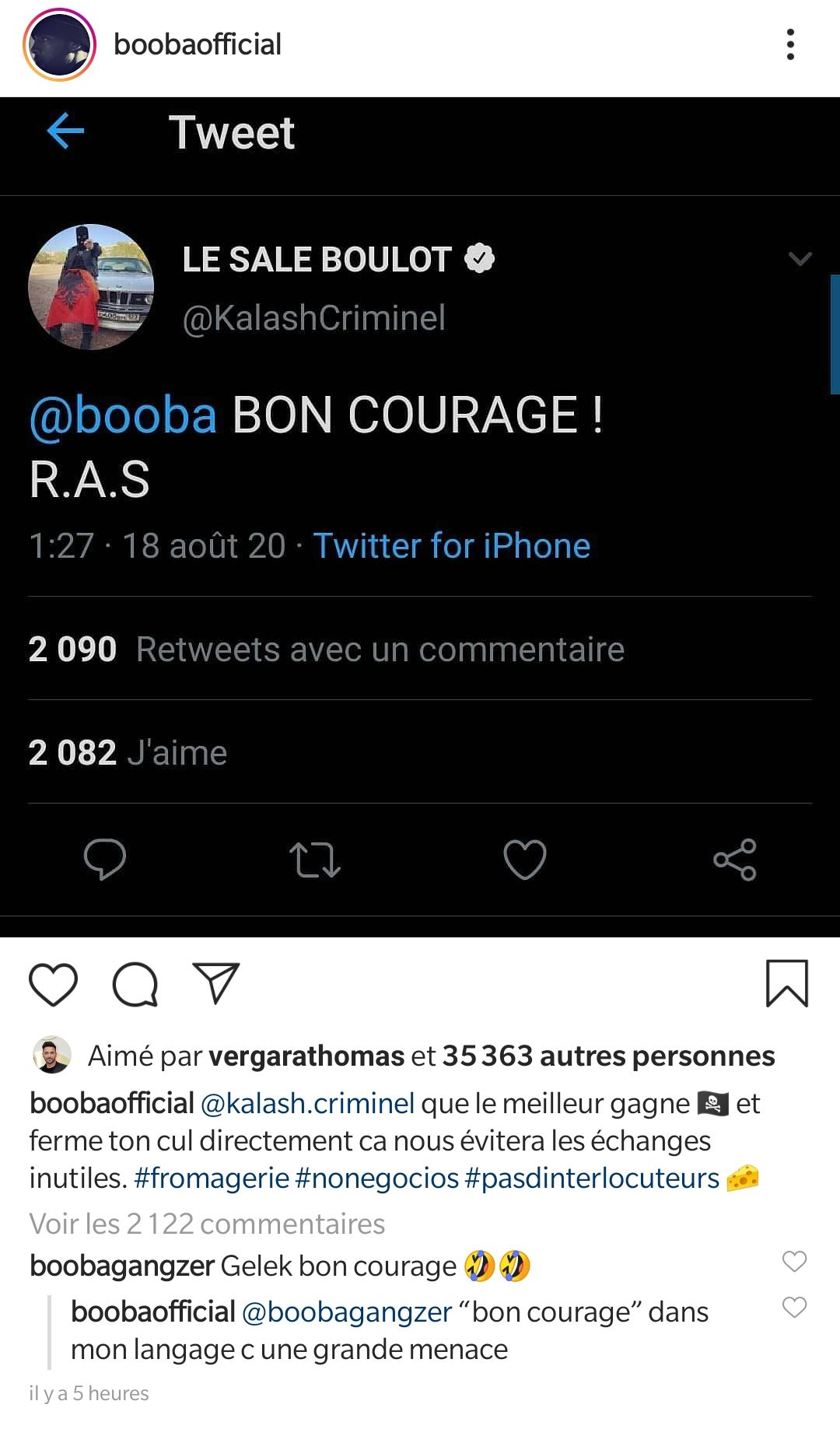Open the #nonegocios hashtag
The width and height of the screenshot is (840, 1429).
(377, 1178)
